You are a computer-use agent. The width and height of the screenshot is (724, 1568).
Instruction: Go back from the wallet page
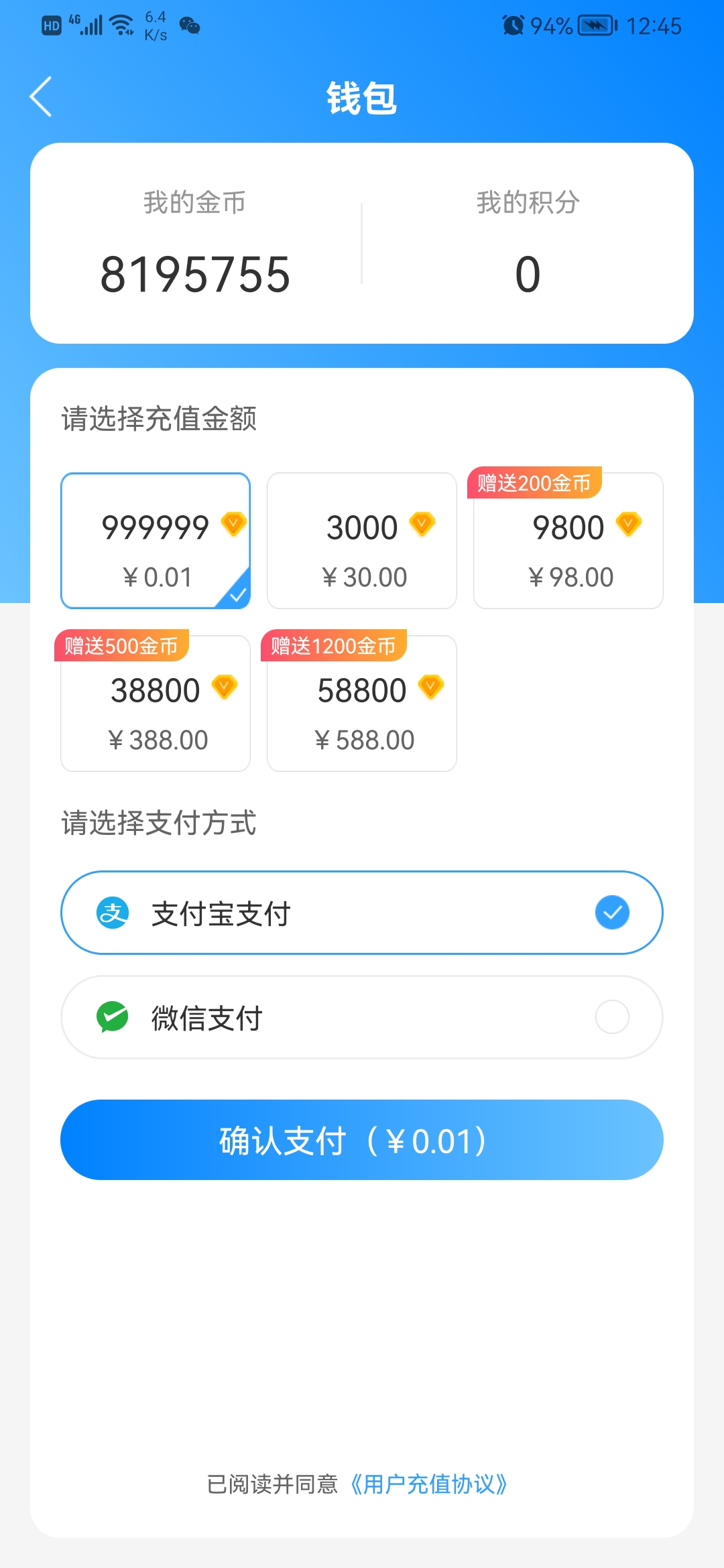(42, 97)
